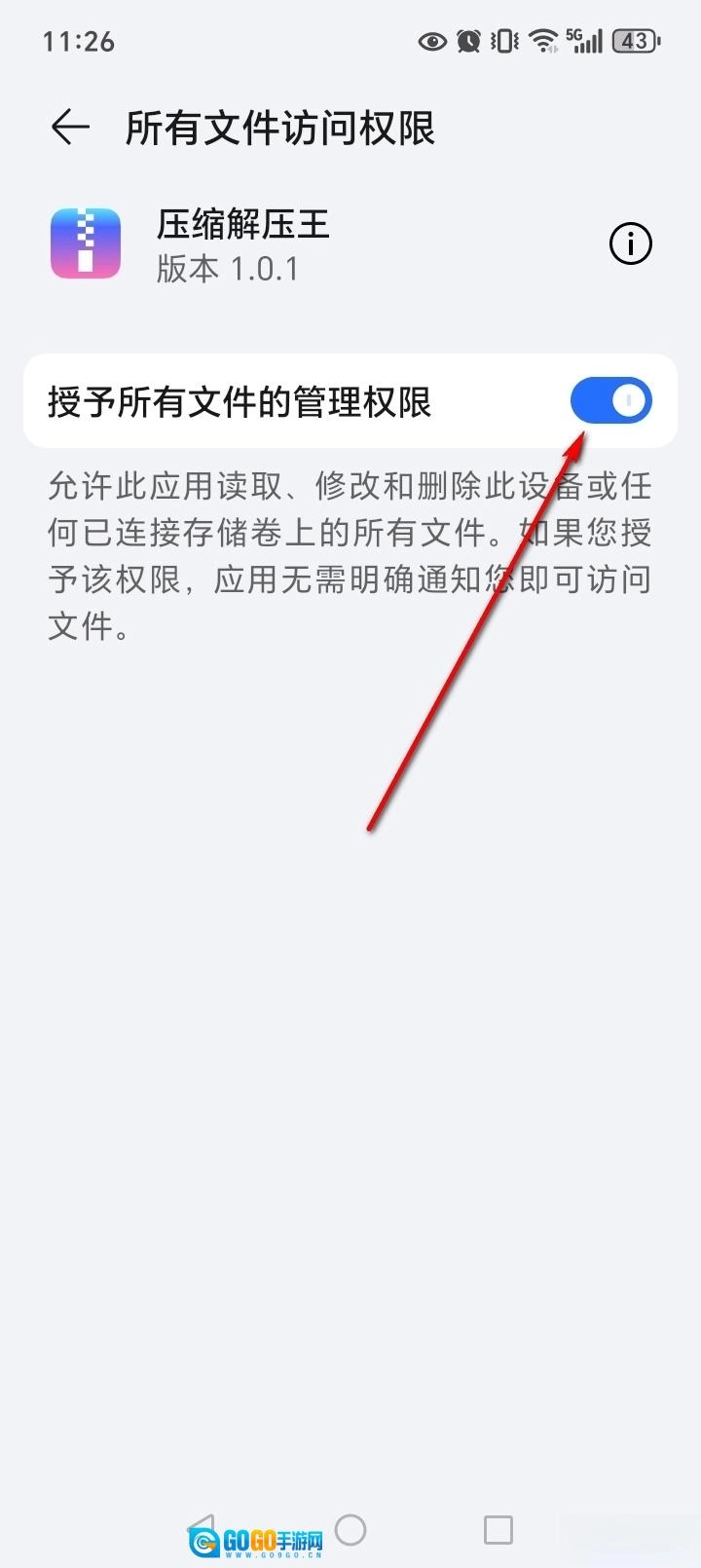Turn off 授予所有文件的管理权限 switch
This screenshot has height=1568, width=701.
[x=610, y=401]
